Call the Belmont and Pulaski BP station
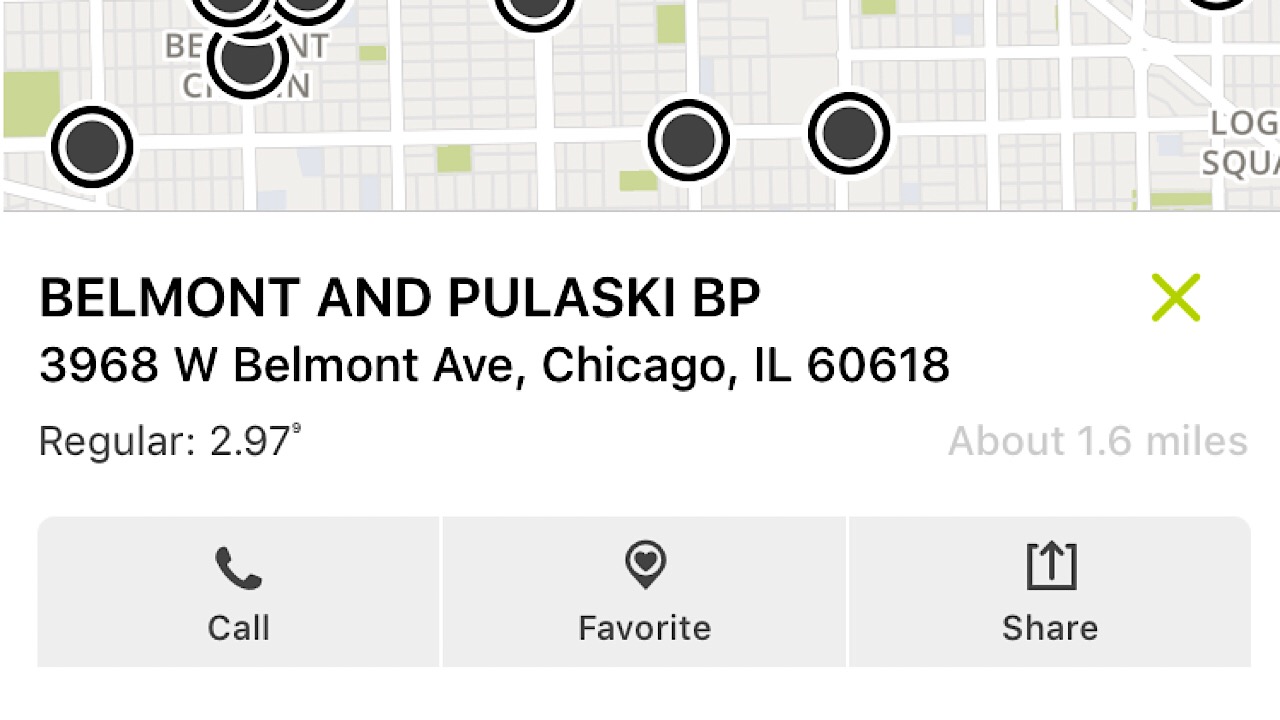 (x=238, y=592)
